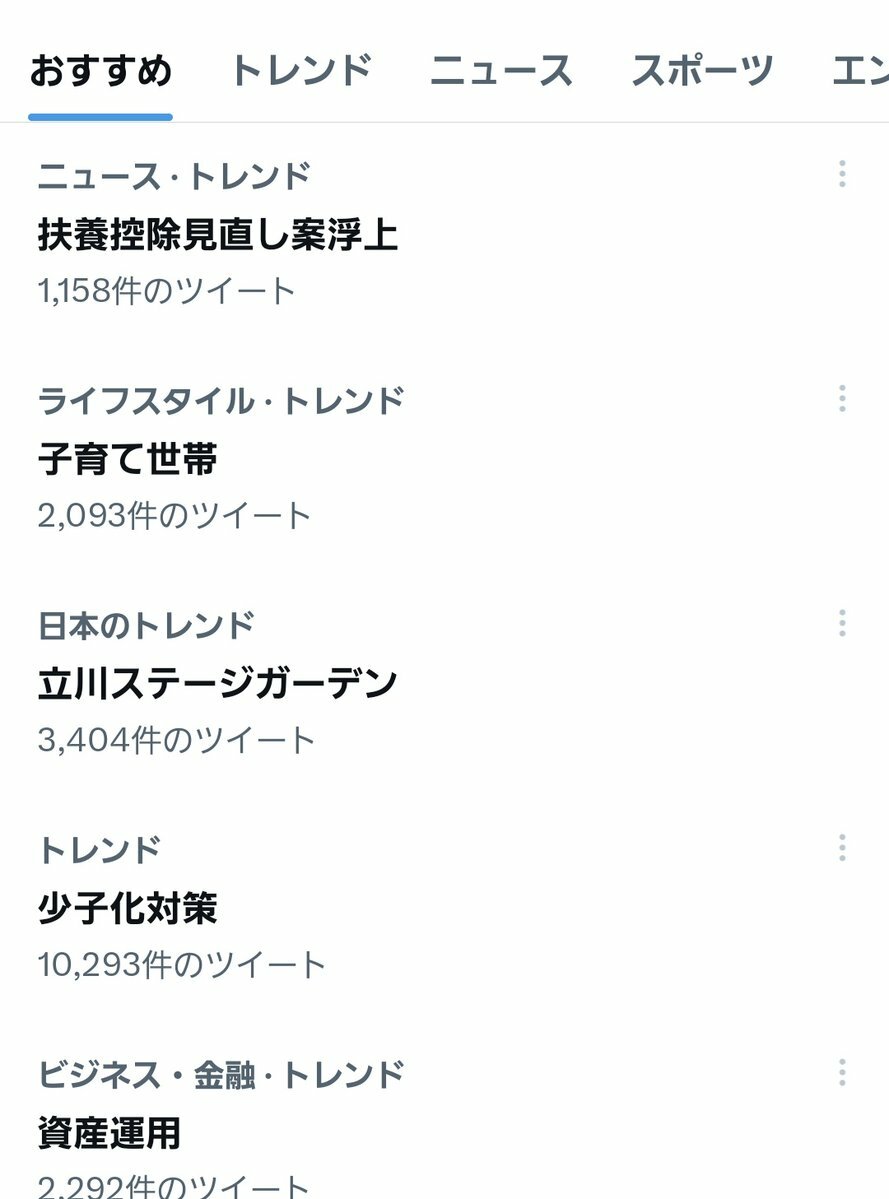The height and width of the screenshot is (1199, 889).
Task: Open more options for 少子化対策
Action: pyautogui.click(x=842, y=848)
